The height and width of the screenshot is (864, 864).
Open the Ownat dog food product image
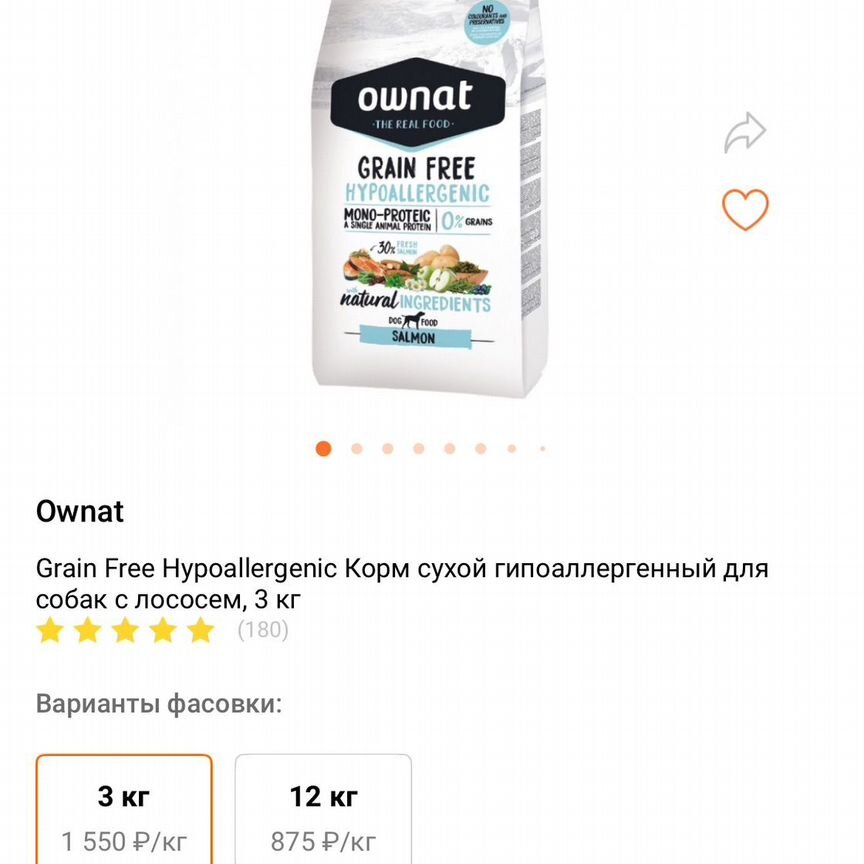pyautogui.click(x=424, y=200)
